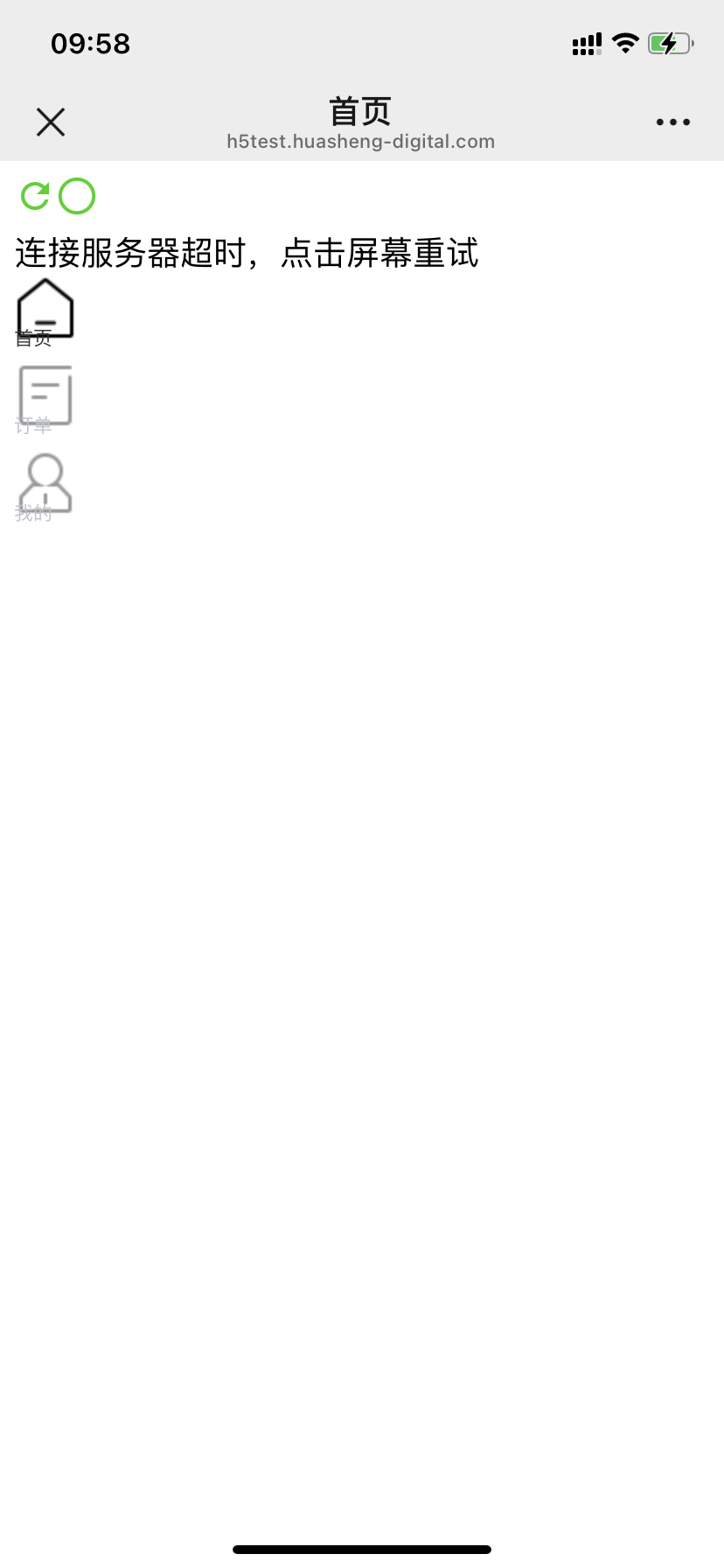This screenshot has height=1568, width=724.
Task: Tap the green refresh icon
Action: [35, 196]
